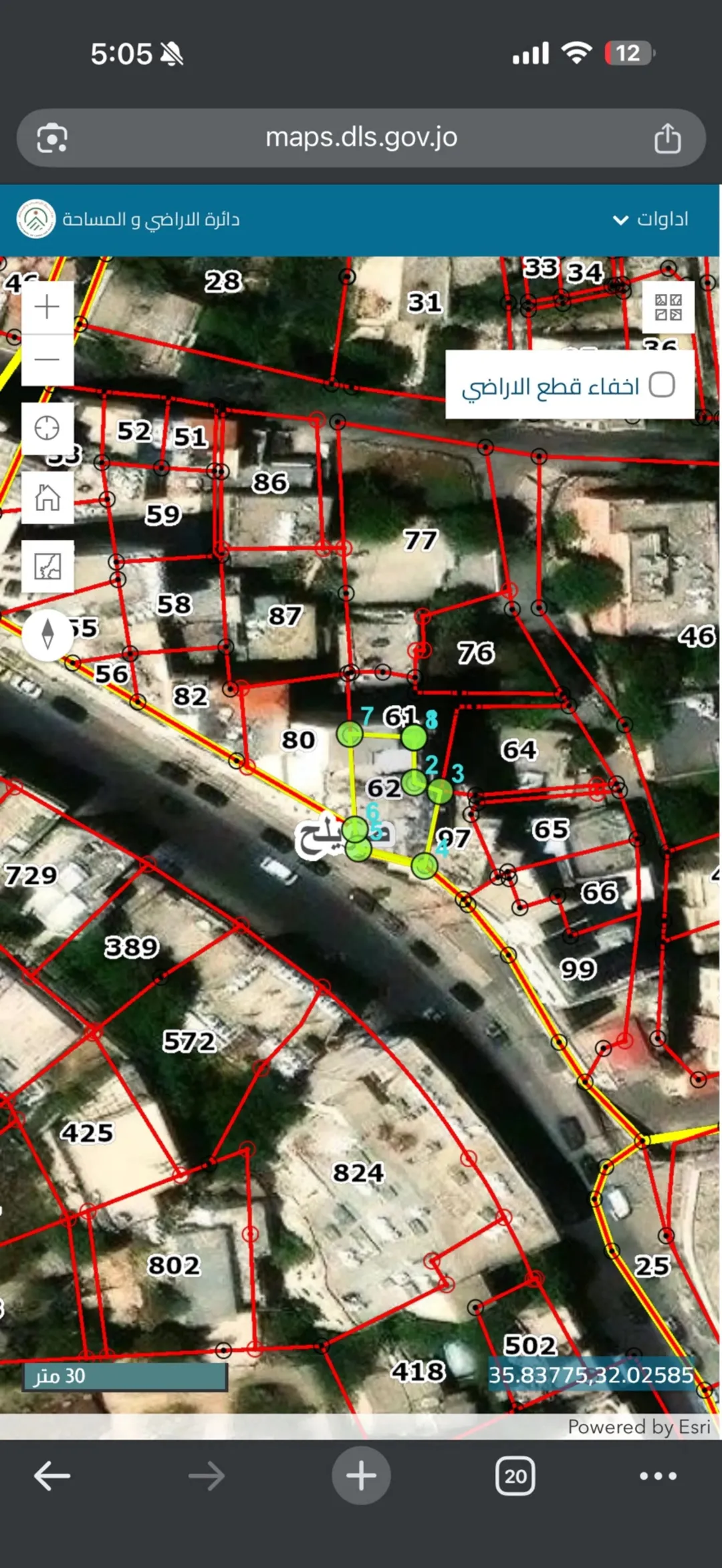Reset the map compass orientation
The image size is (722, 1568).
[47, 635]
